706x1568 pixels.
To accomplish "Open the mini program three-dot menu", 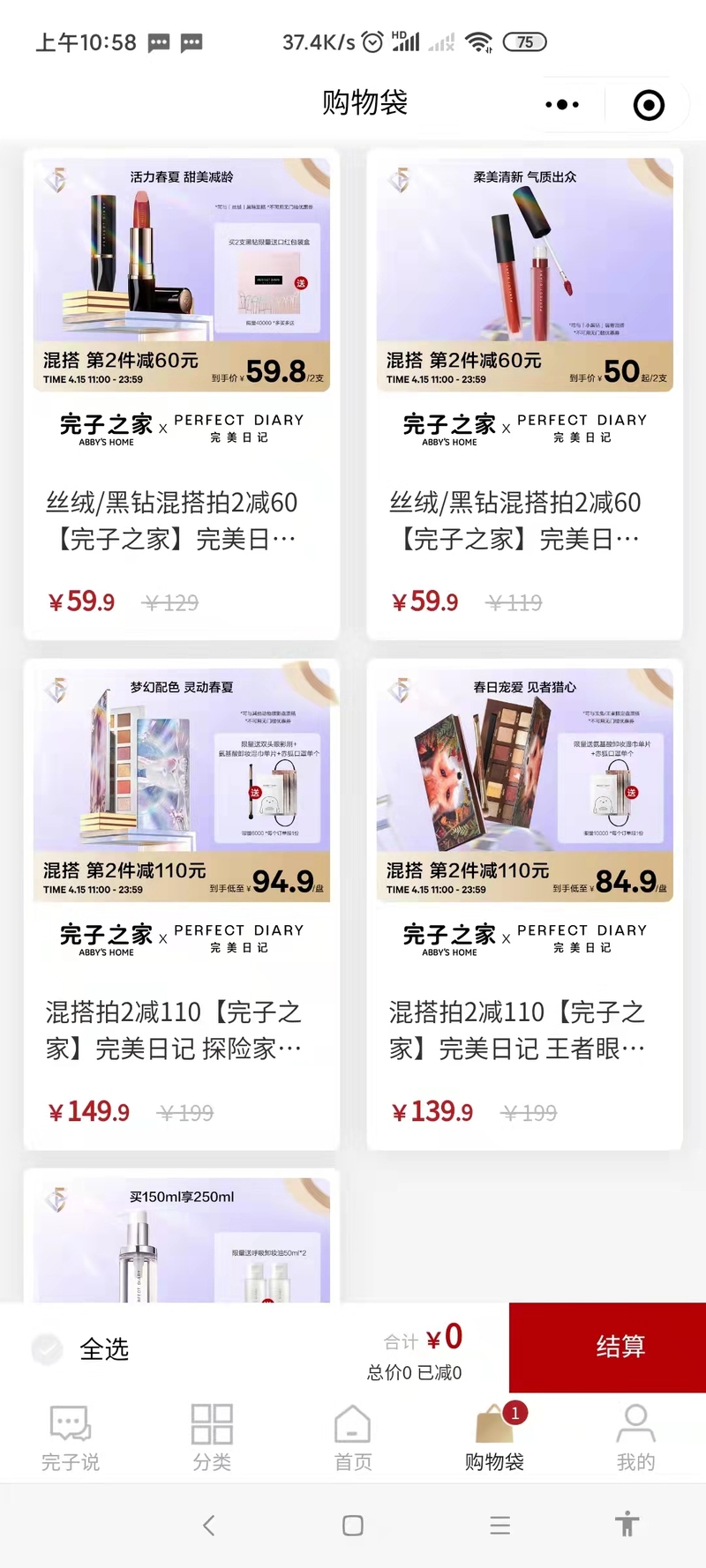I will (562, 105).
